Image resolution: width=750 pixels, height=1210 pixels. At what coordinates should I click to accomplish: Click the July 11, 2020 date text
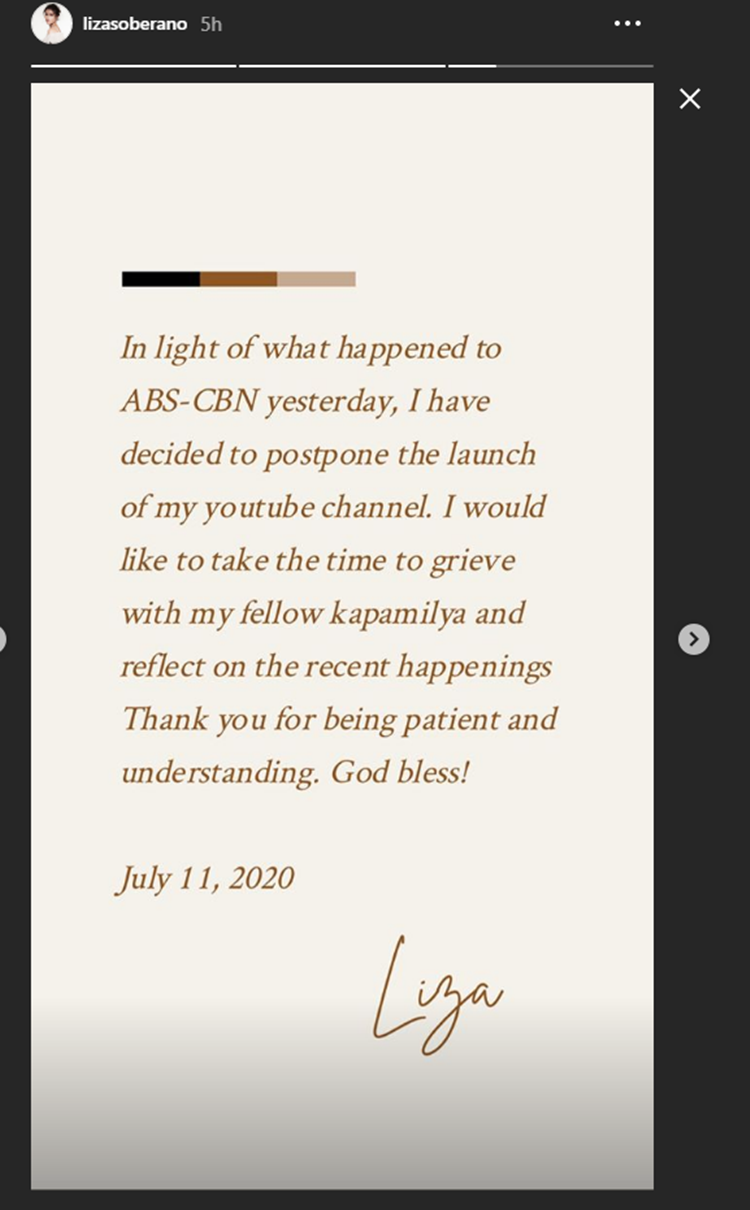click(203, 878)
